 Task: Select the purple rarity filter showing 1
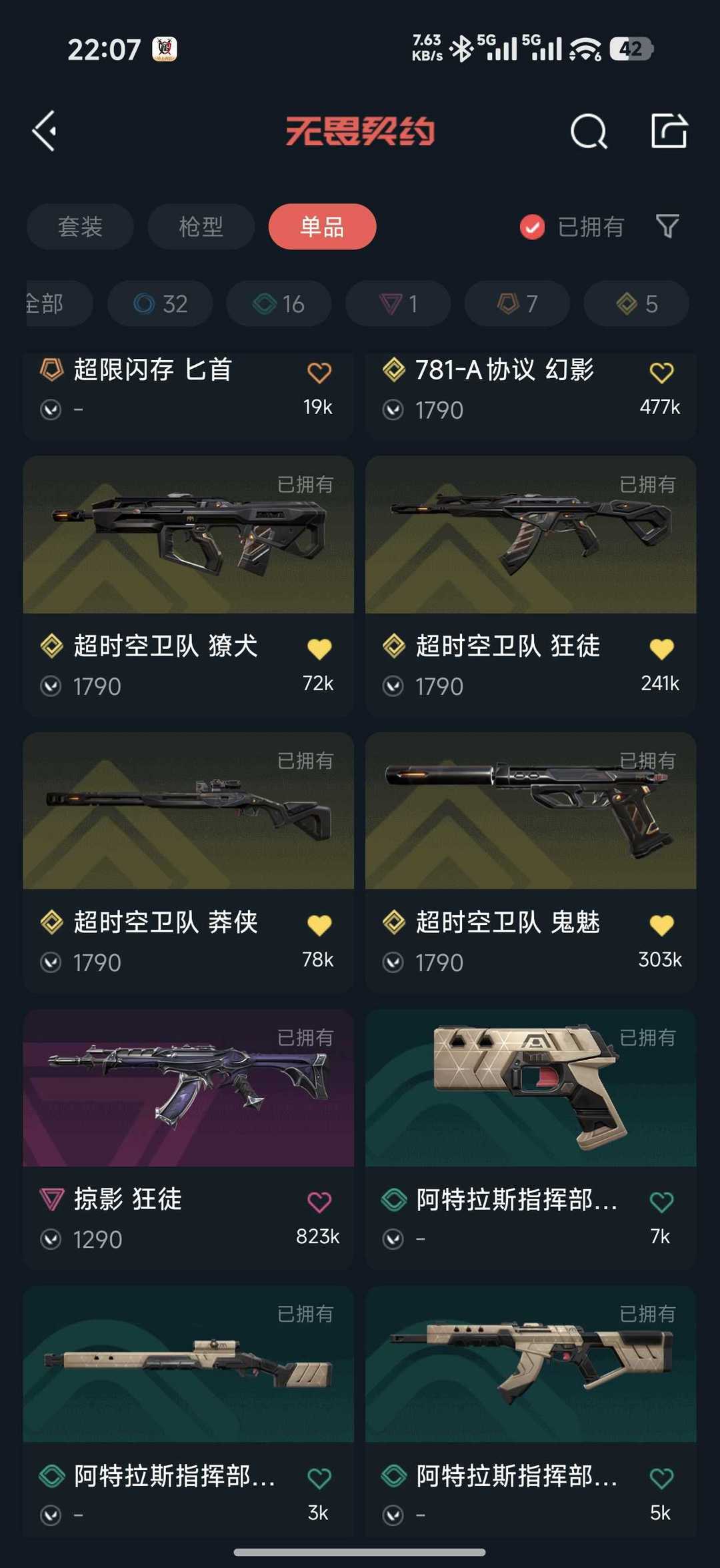click(x=397, y=303)
